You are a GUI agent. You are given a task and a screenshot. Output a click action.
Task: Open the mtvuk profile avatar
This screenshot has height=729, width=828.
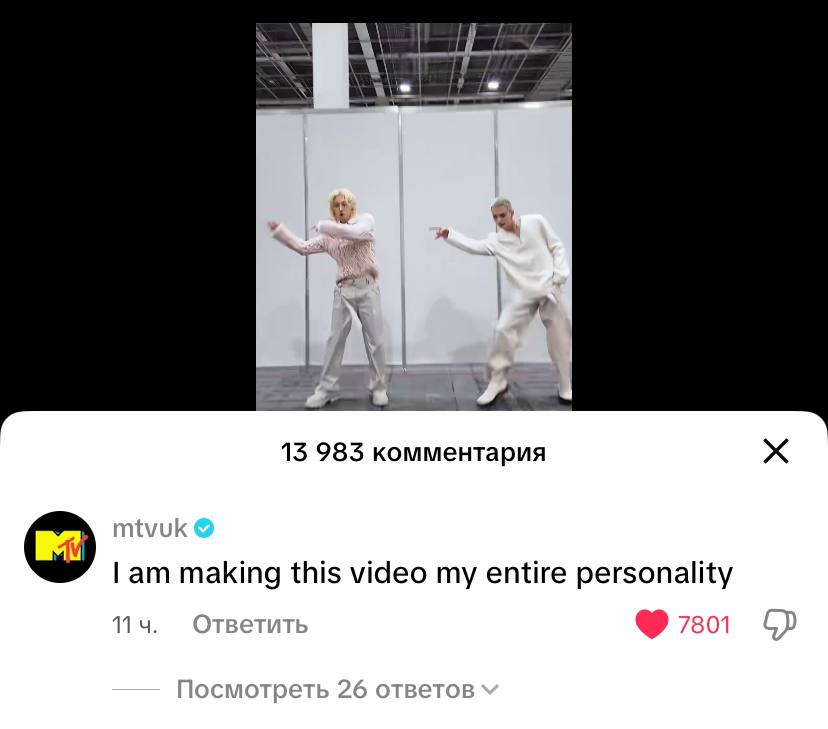60,547
